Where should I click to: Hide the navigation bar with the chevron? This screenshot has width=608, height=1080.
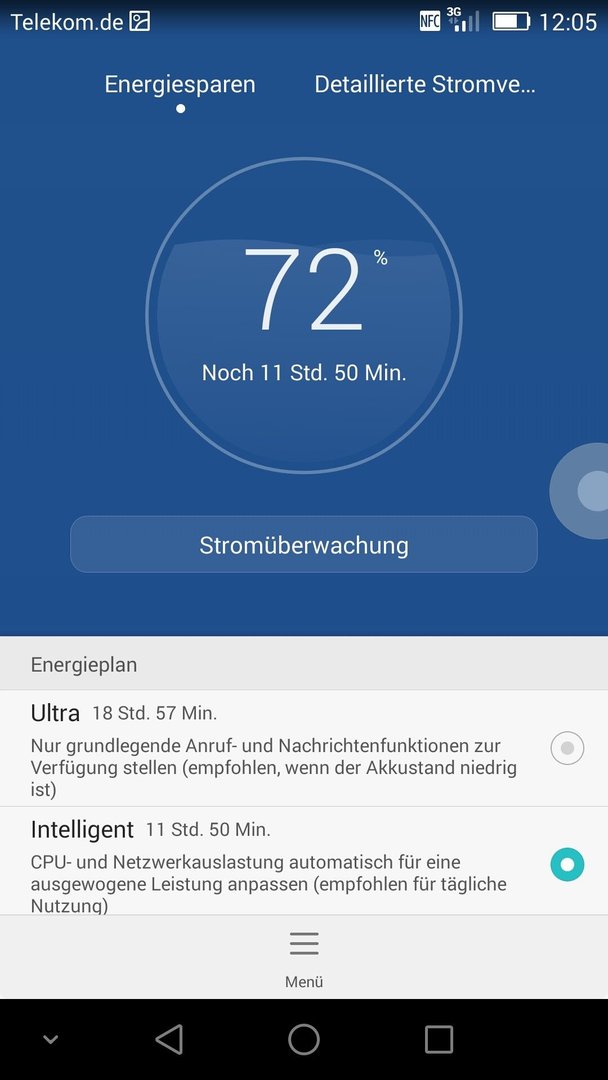pyautogui.click(x=50, y=1039)
